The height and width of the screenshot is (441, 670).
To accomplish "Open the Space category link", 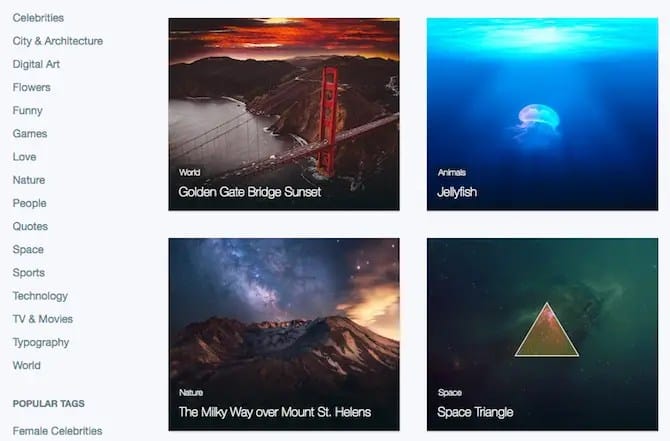I will [x=28, y=249].
